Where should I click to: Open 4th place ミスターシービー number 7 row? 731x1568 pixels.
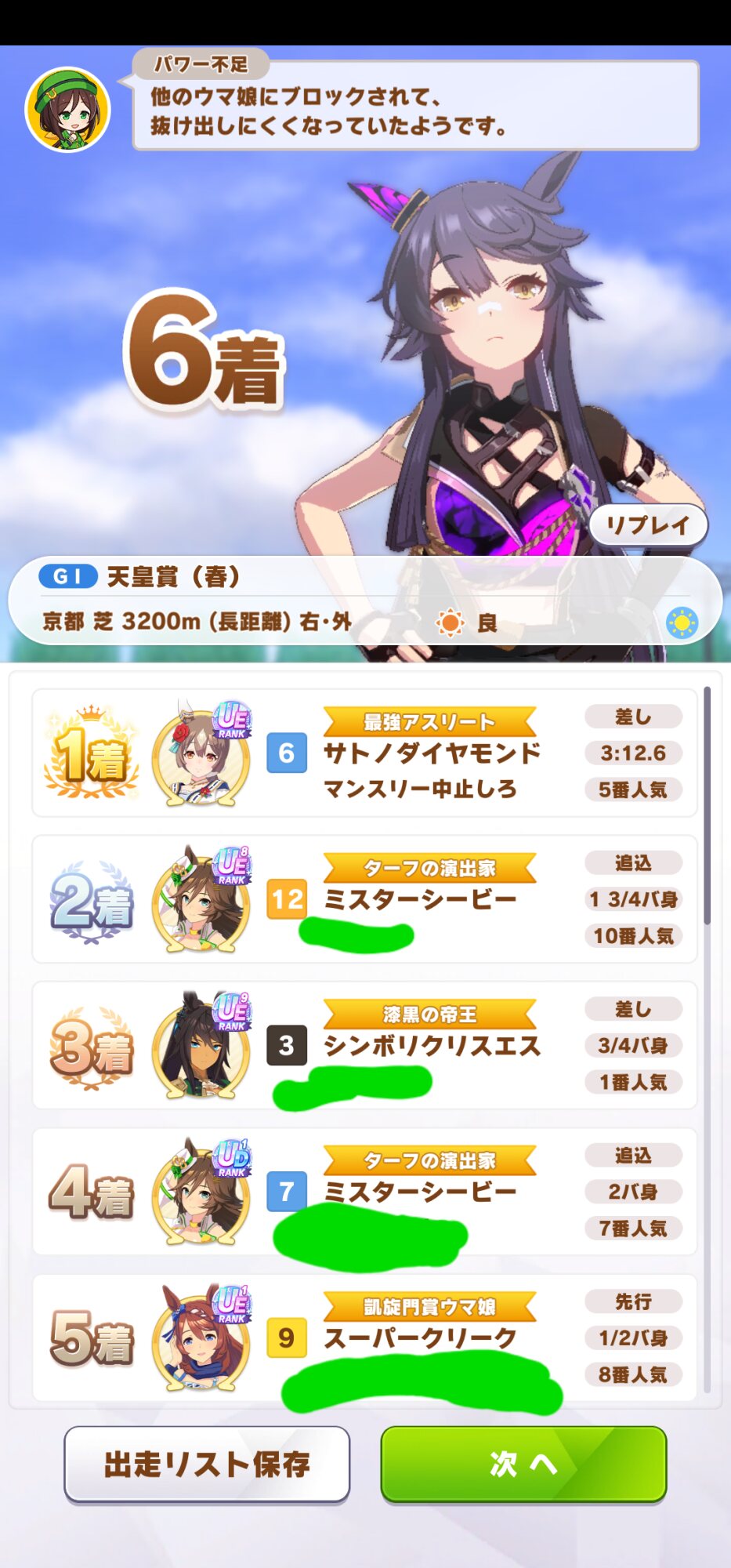(x=364, y=1192)
